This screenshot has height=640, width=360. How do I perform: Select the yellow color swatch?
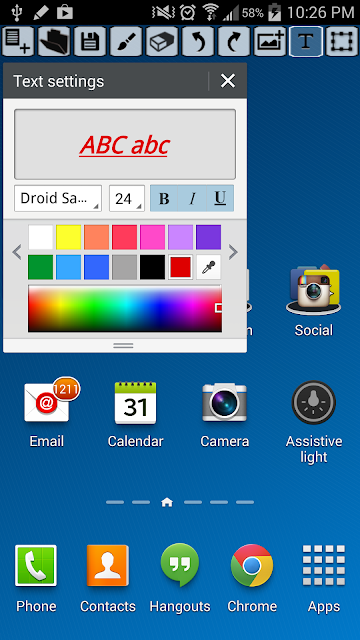pos(69,237)
